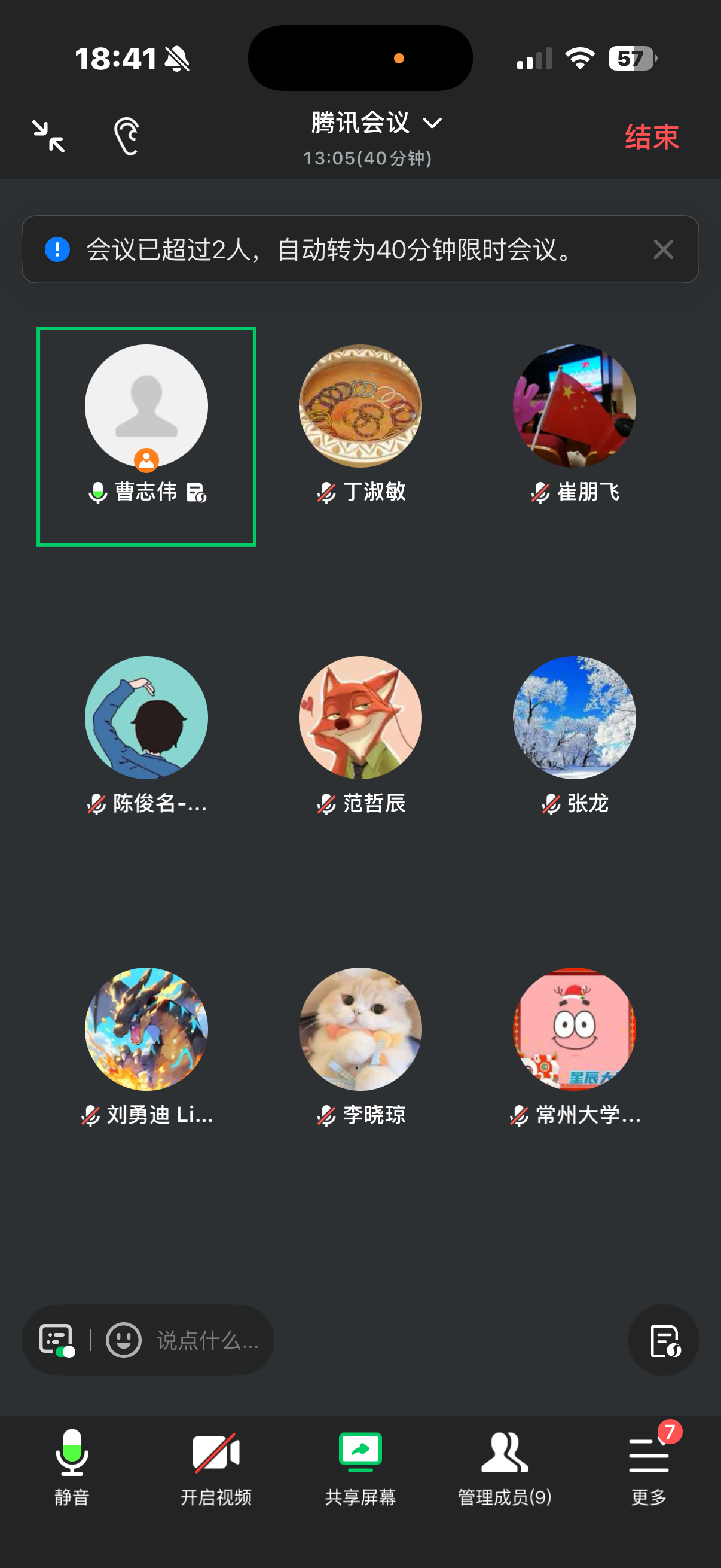Image resolution: width=721 pixels, height=1568 pixels.
Task: Toggle the chat bubble display icon
Action: pyautogui.click(x=57, y=1340)
